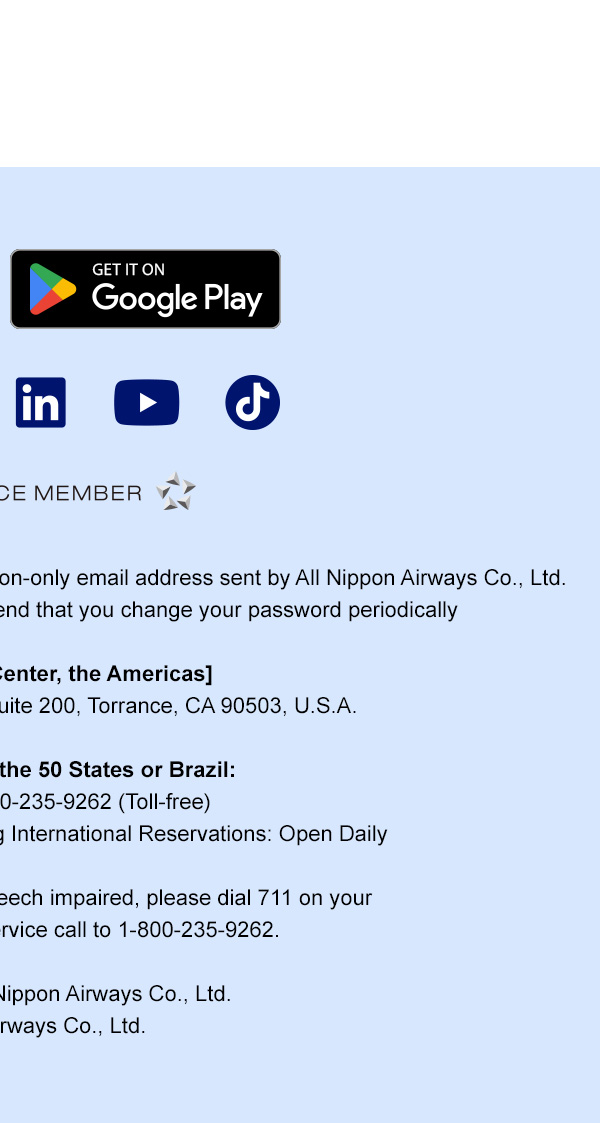The height and width of the screenshot is (1123, 600).
Task: Open the Get it on Google Play badge
Action: 145,289
